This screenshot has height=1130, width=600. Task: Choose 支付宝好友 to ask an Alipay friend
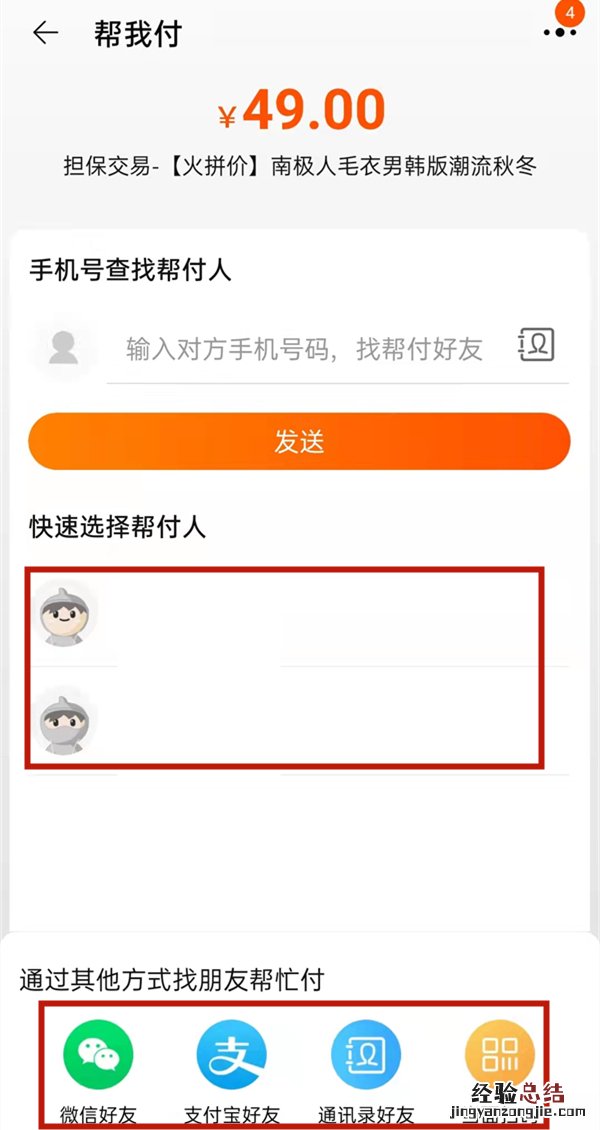[232, 1055]
